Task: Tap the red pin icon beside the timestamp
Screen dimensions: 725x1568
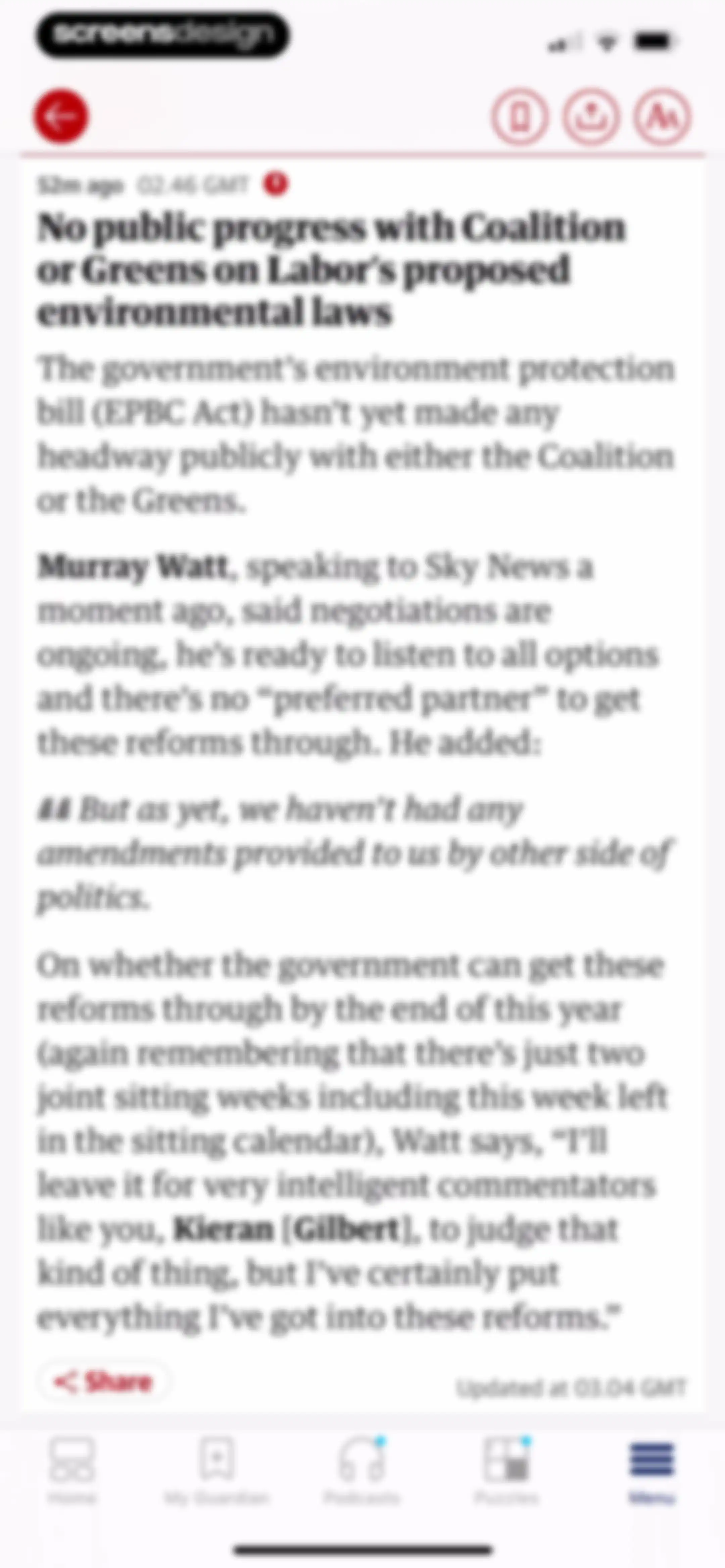Action: click(x=276, y=184)
